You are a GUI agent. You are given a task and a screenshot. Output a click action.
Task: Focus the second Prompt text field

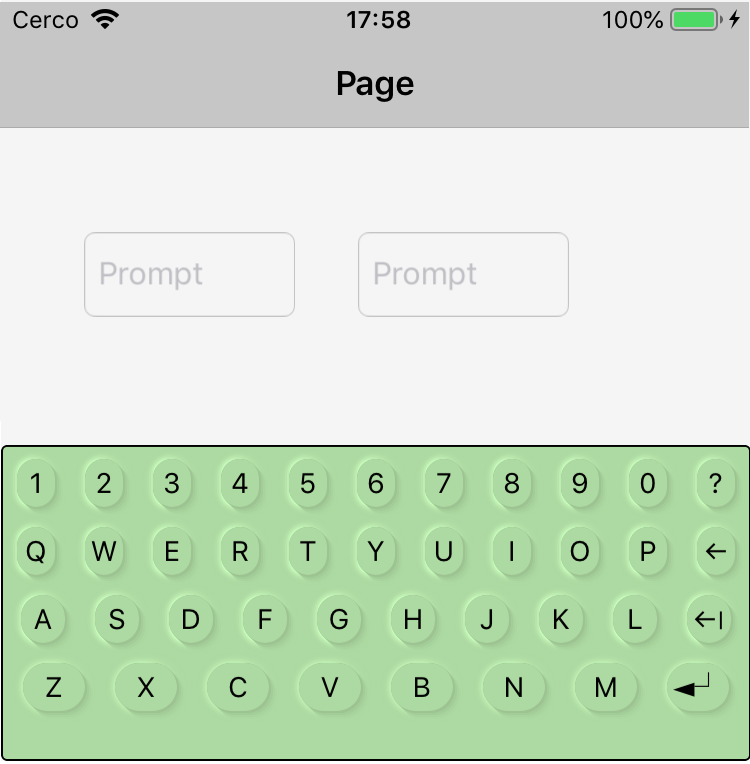click(x=463, y=274)
